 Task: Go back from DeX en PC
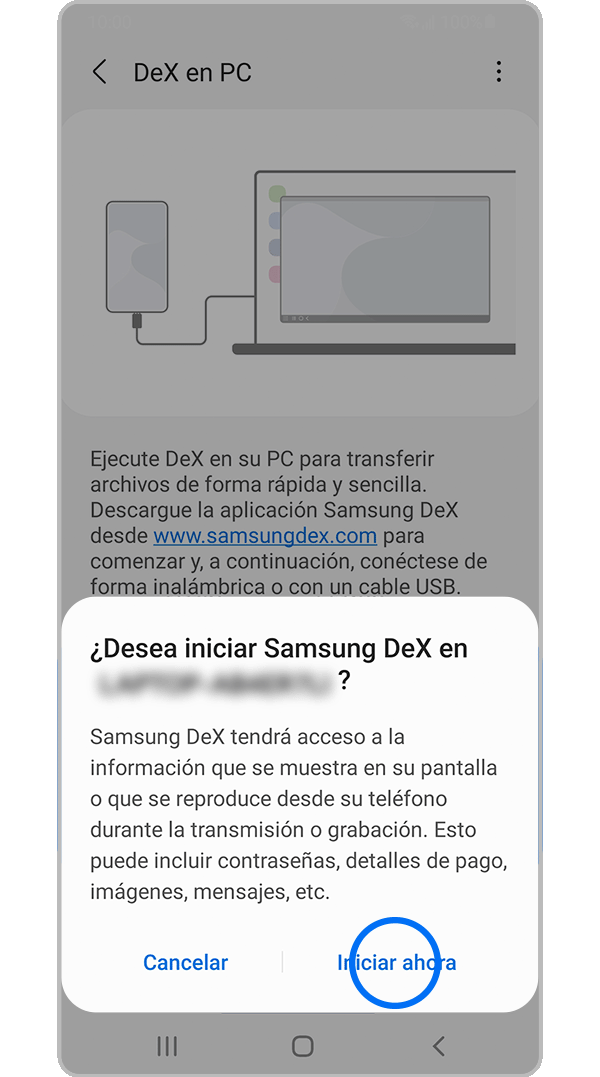tap(99, 72)
